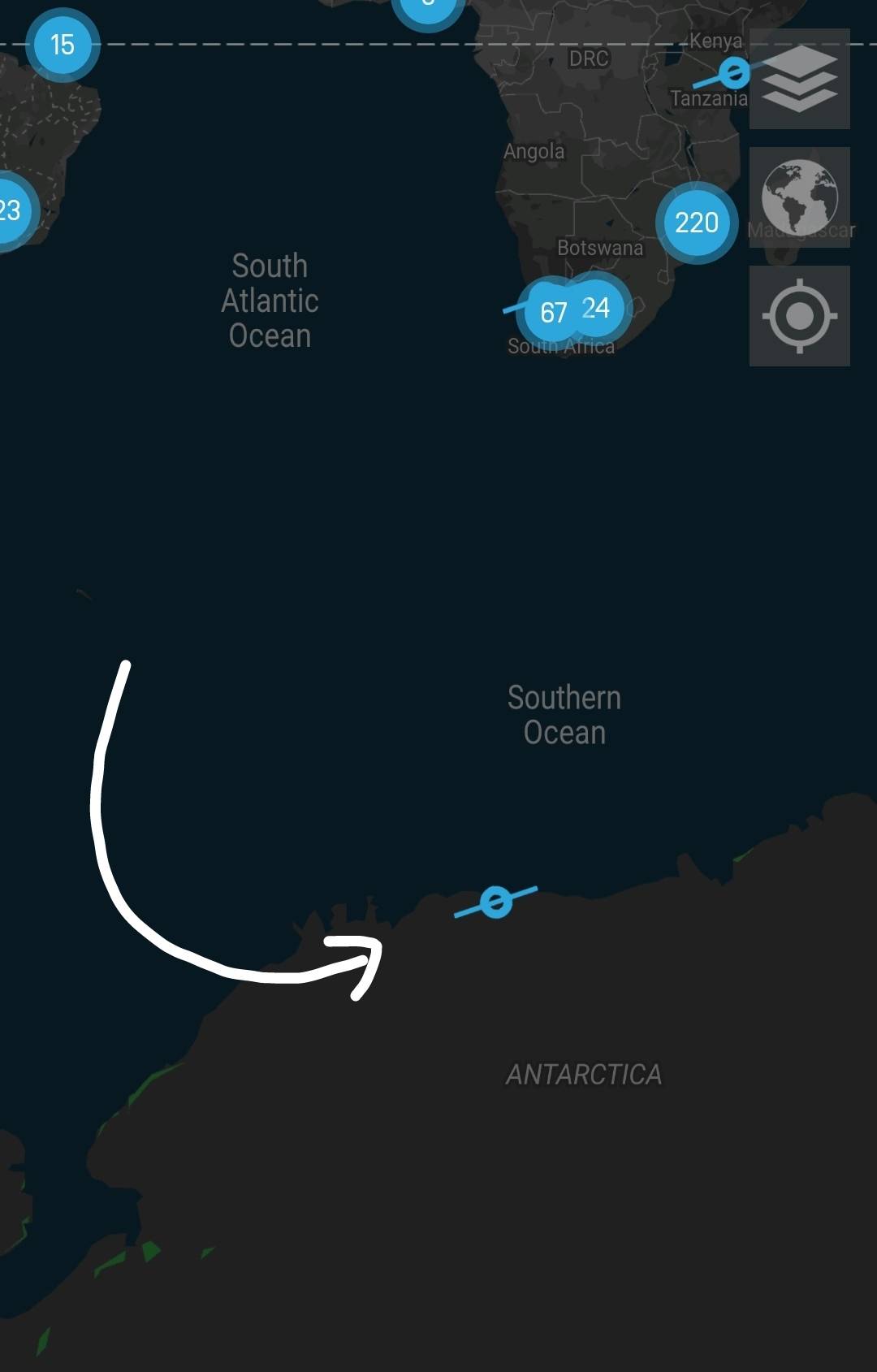The width and height of the screenshot is (877, 1372).
Task: Open the map layers selector
Action: pyautogui.click(x=799, y=79)
